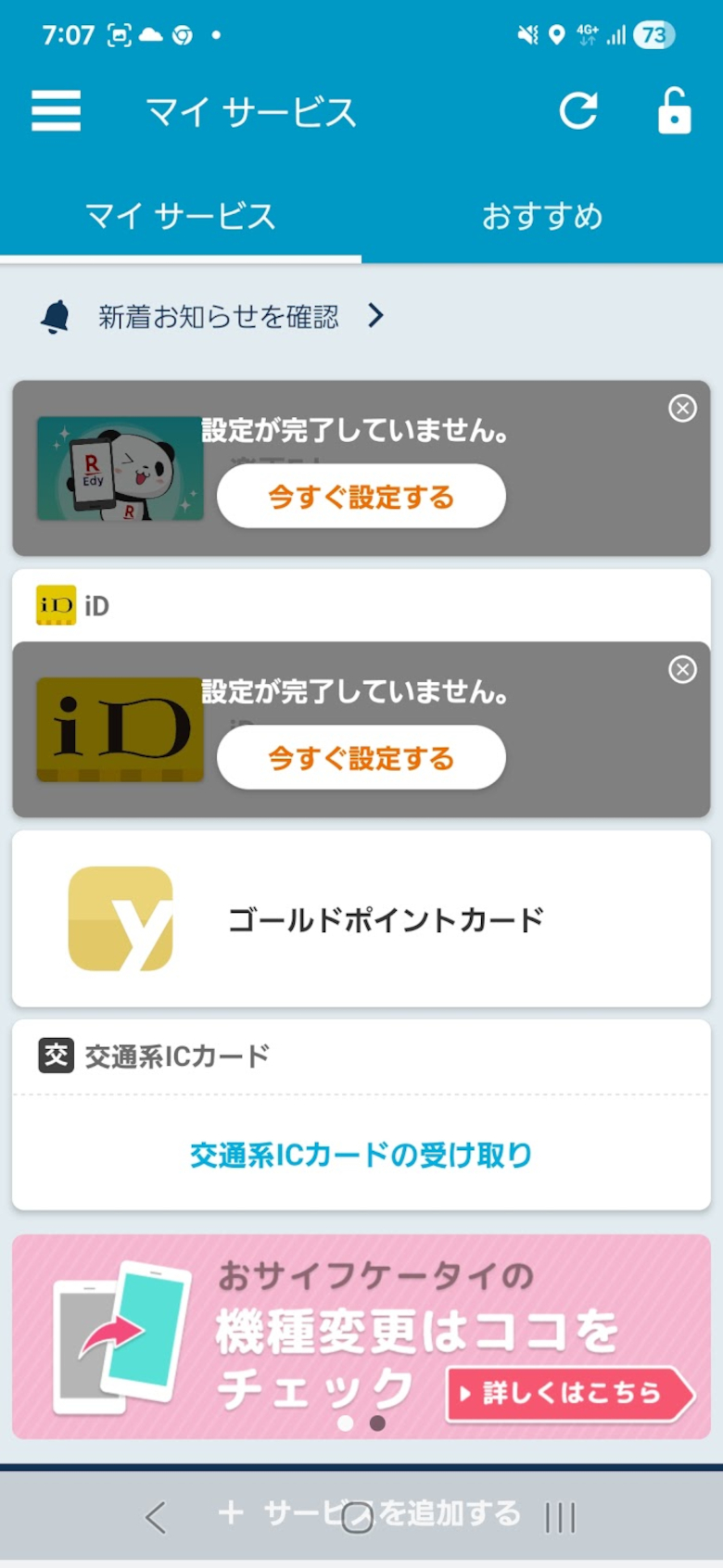This screenshot has height=1568, width=723.
Task: Expand 新着お知らせを確認 via its chevron
Action: tap(375, 315)
